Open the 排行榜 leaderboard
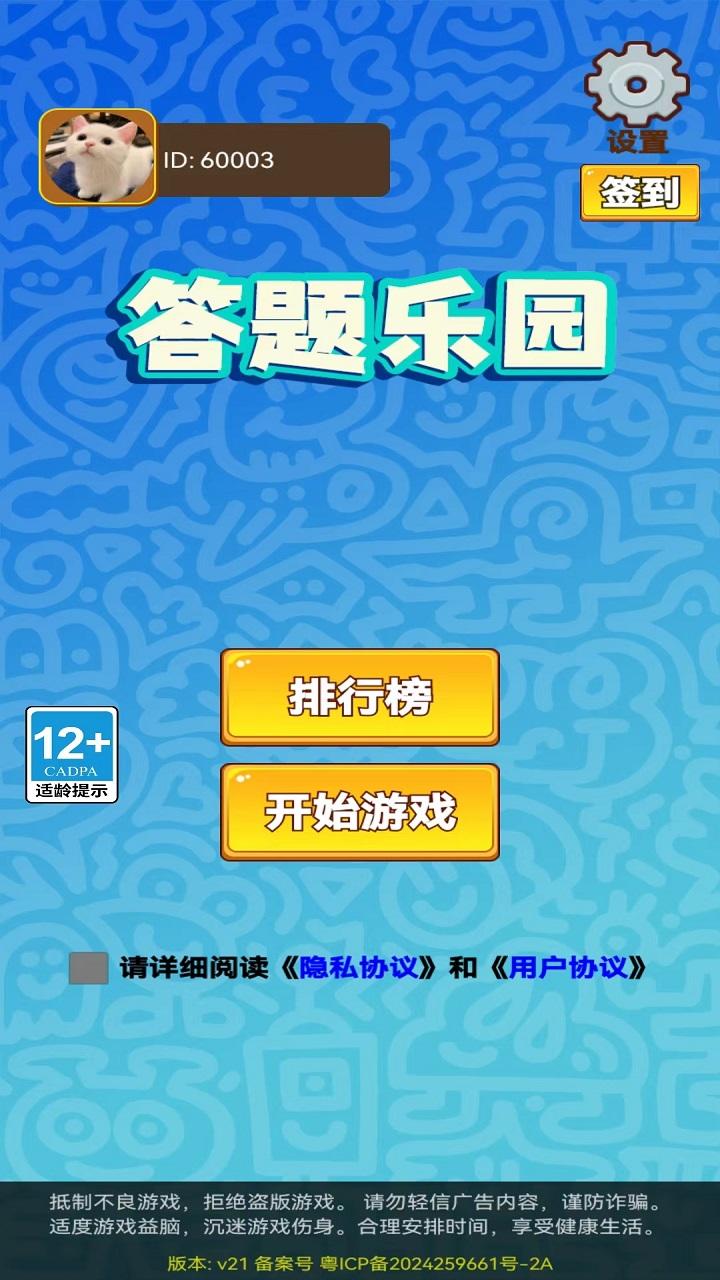The image size is (720, 1280). pyautogui.click(x=360, y=697)
